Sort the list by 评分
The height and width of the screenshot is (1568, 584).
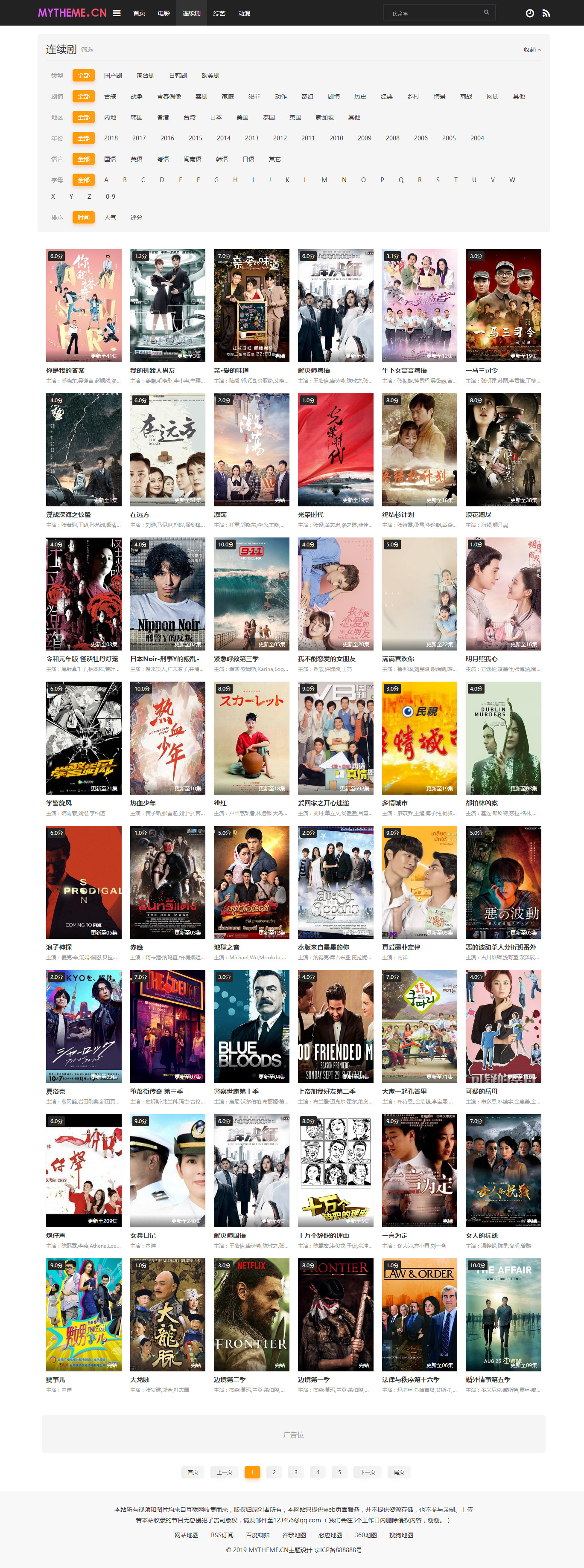point(137,217)
